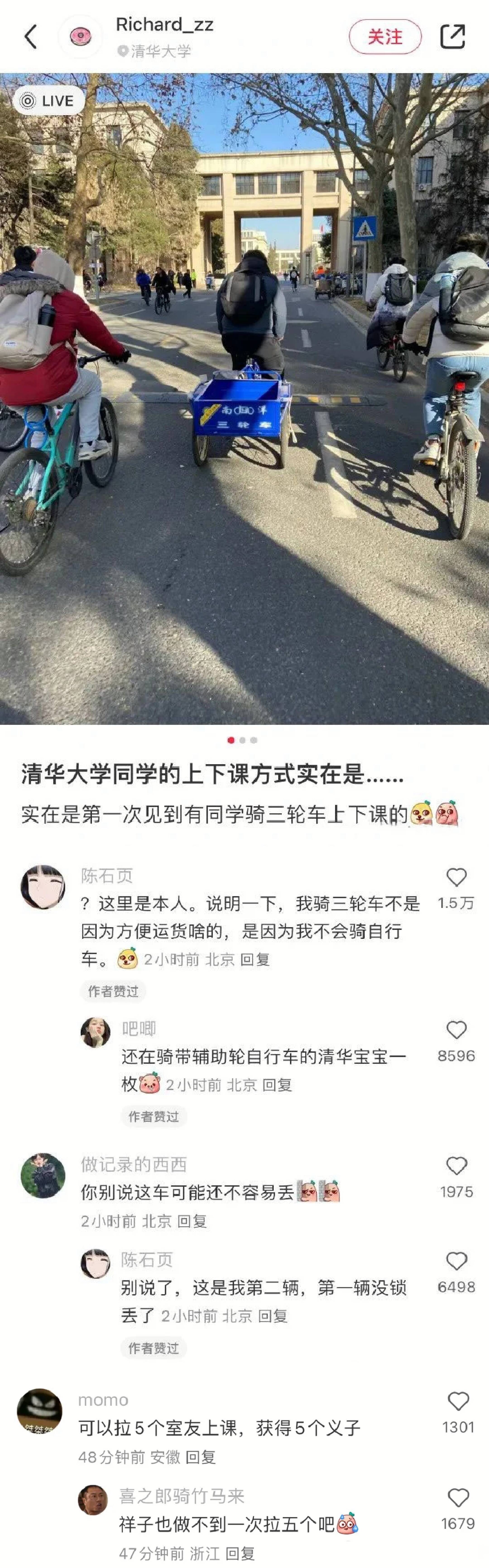The width and height of the screenshot is (489, 1568).
Task: Go back using the top-left arrow
Action: pos(30,36)
